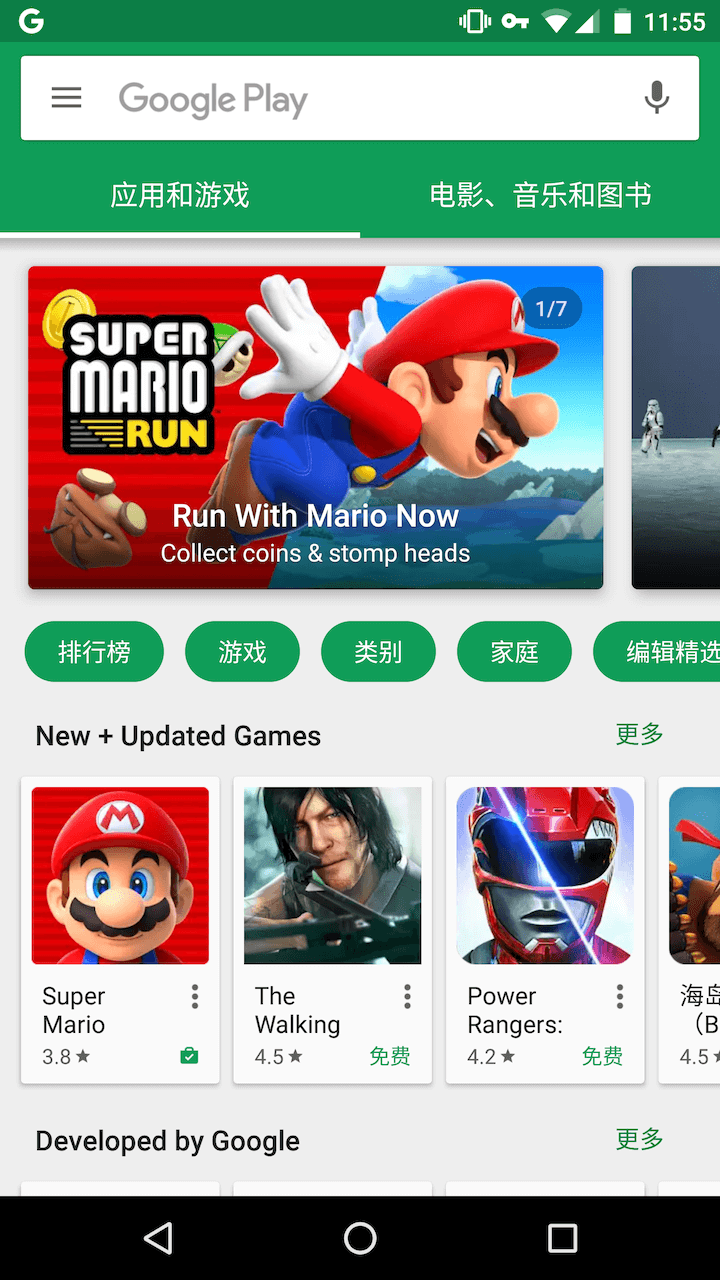Open the 排行榜 chip
This screenshot has height=1280, width=720.
(94, 652)
